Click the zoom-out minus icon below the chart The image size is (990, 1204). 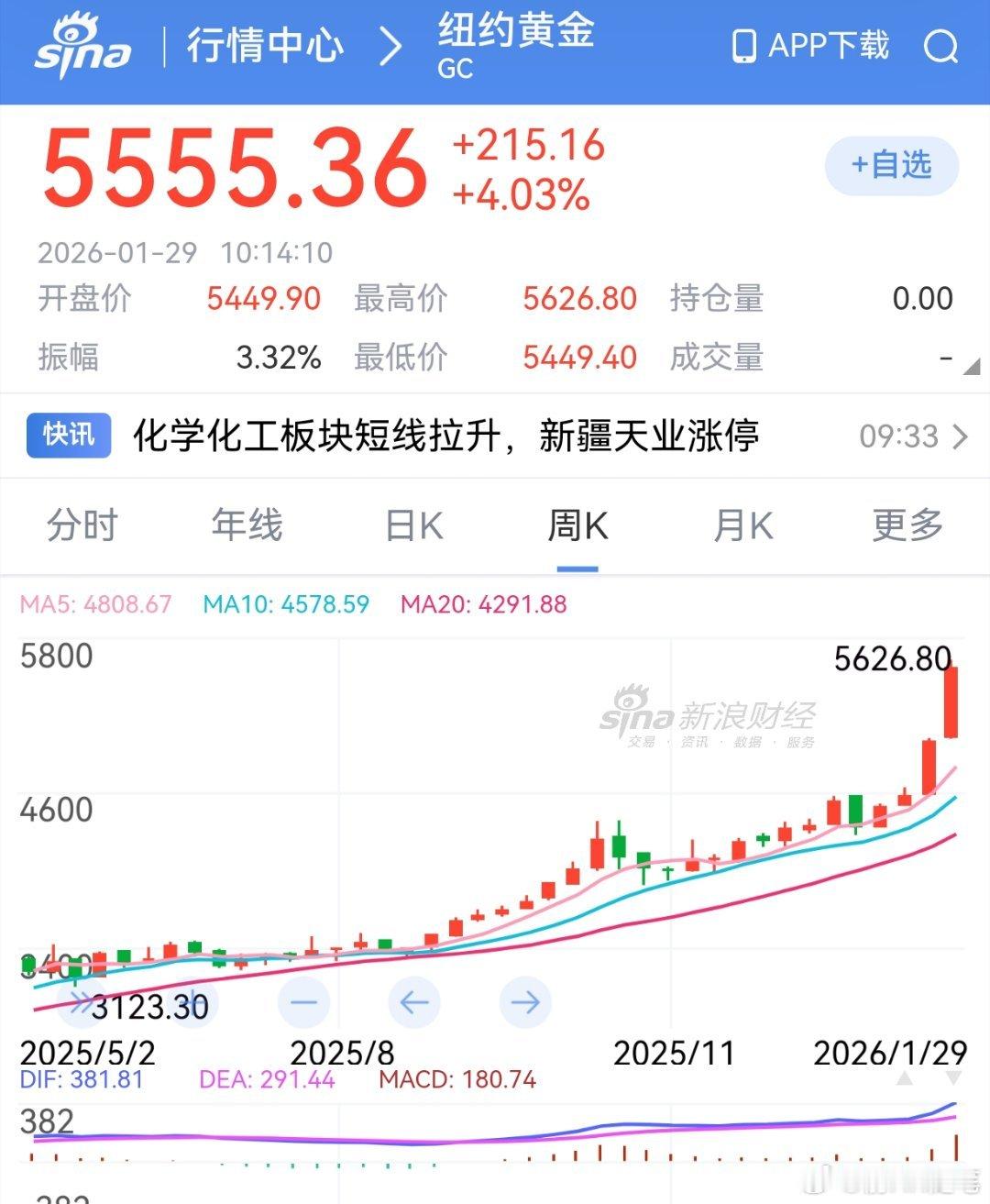(x=303, y=1002)
